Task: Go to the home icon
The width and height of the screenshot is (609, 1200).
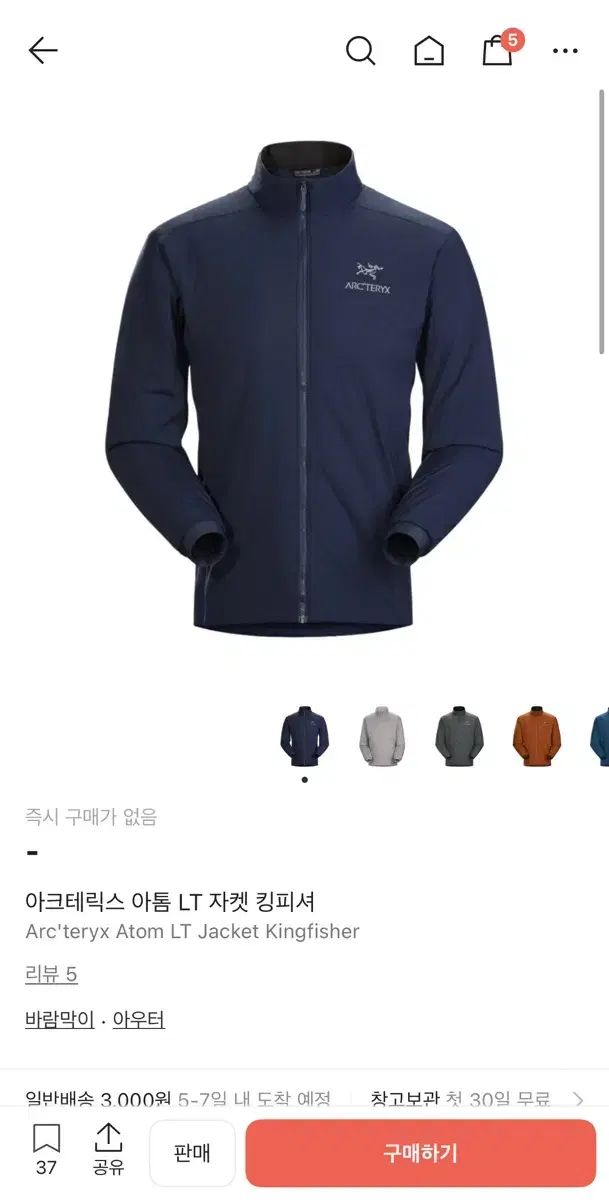Action: [x=429, y=50]
